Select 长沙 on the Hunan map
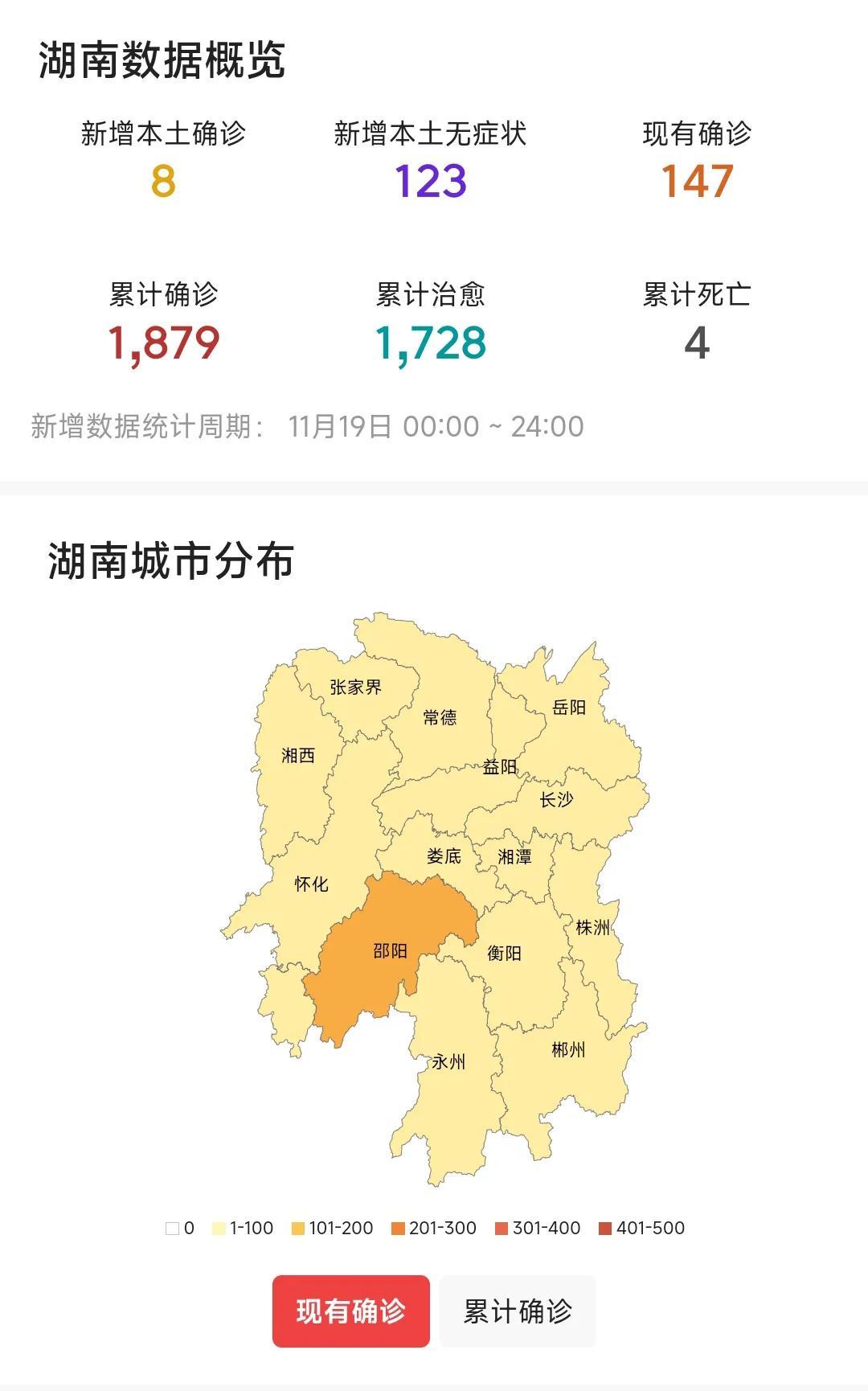 pos(556,800)
